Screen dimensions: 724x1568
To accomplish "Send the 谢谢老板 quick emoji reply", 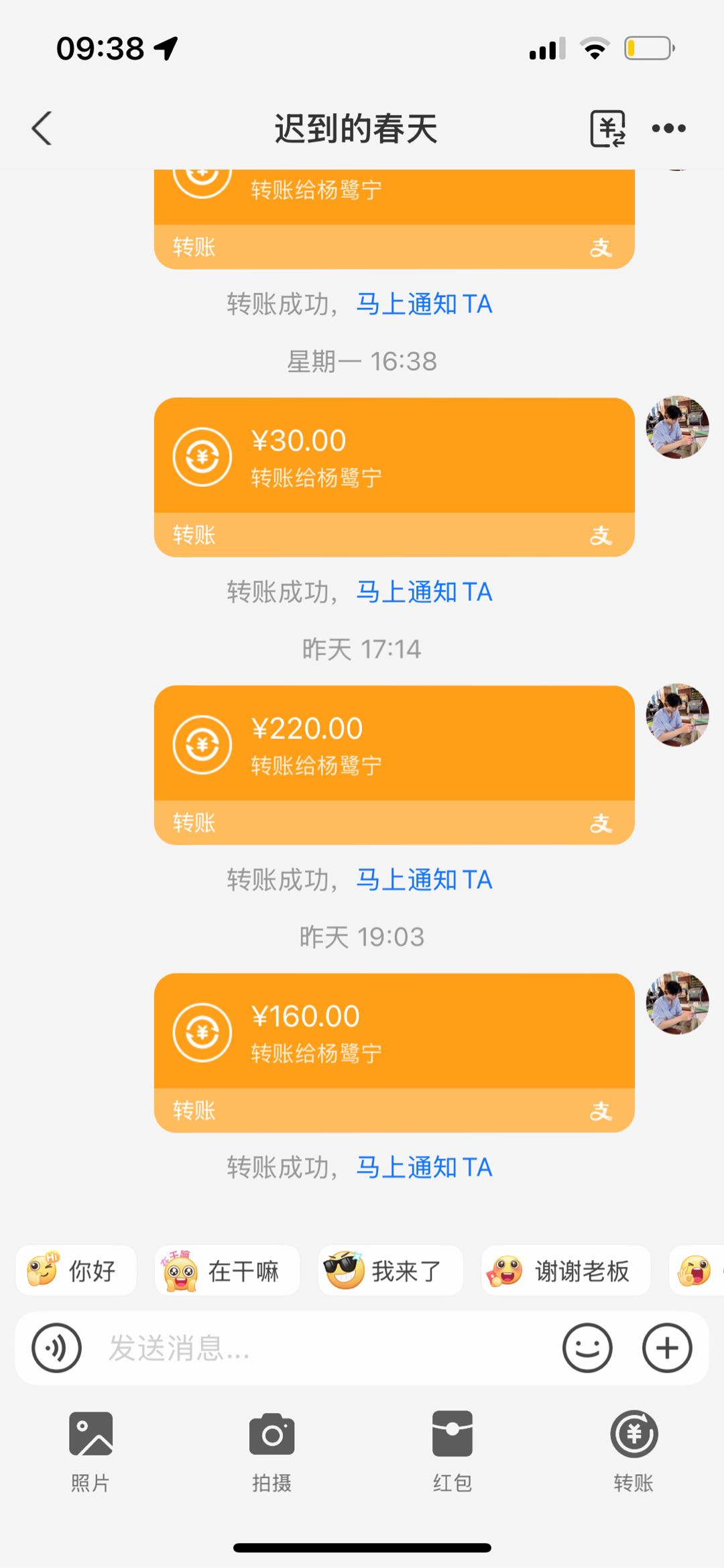I will pos(565,1270).
